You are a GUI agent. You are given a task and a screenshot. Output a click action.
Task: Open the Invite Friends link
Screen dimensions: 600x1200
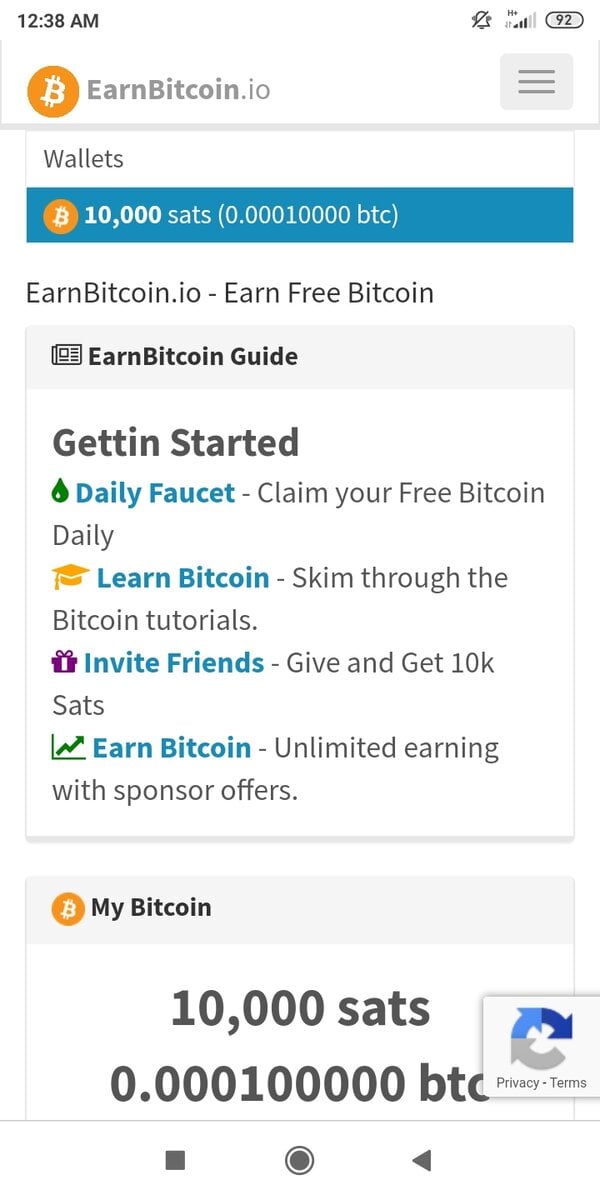(x=173, y=663)
